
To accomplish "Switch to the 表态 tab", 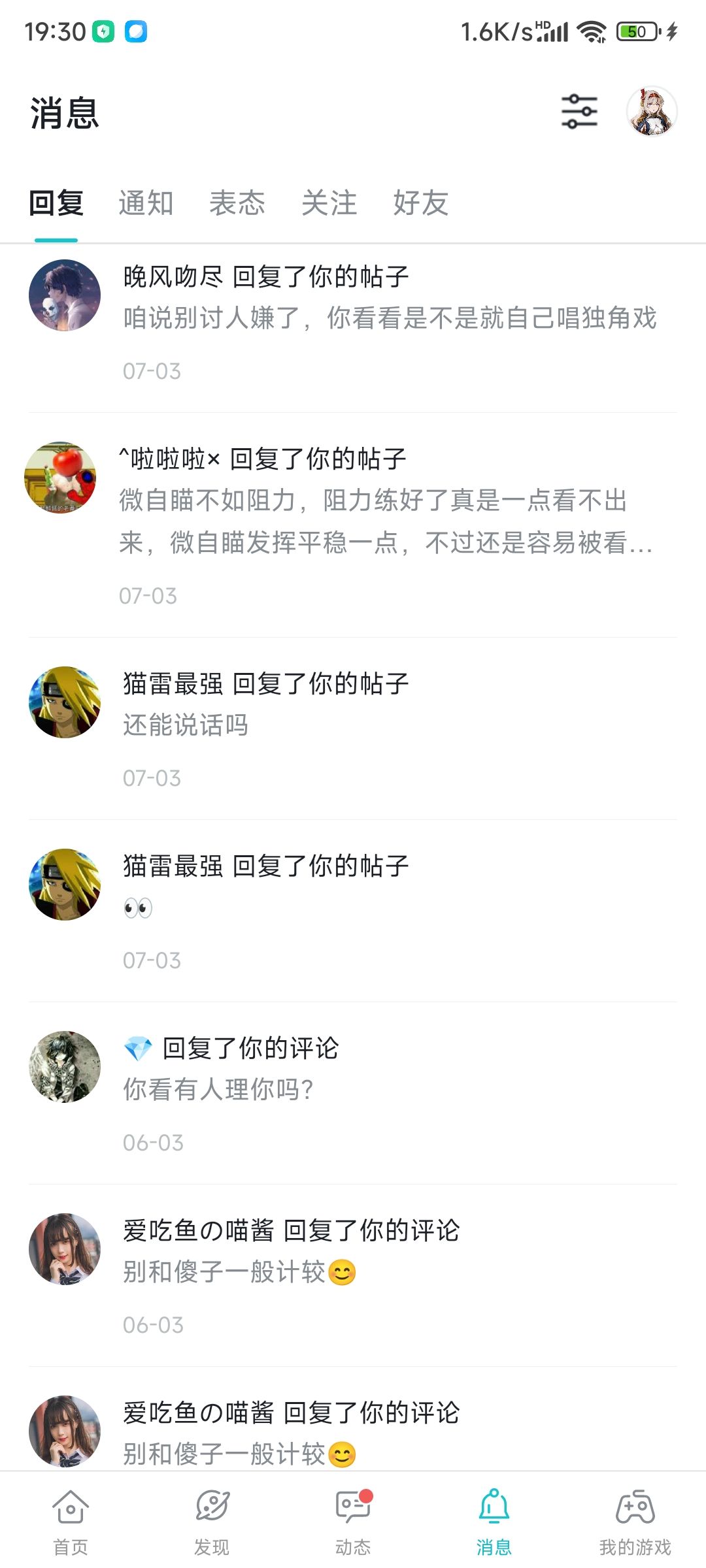I will [237, 203].
